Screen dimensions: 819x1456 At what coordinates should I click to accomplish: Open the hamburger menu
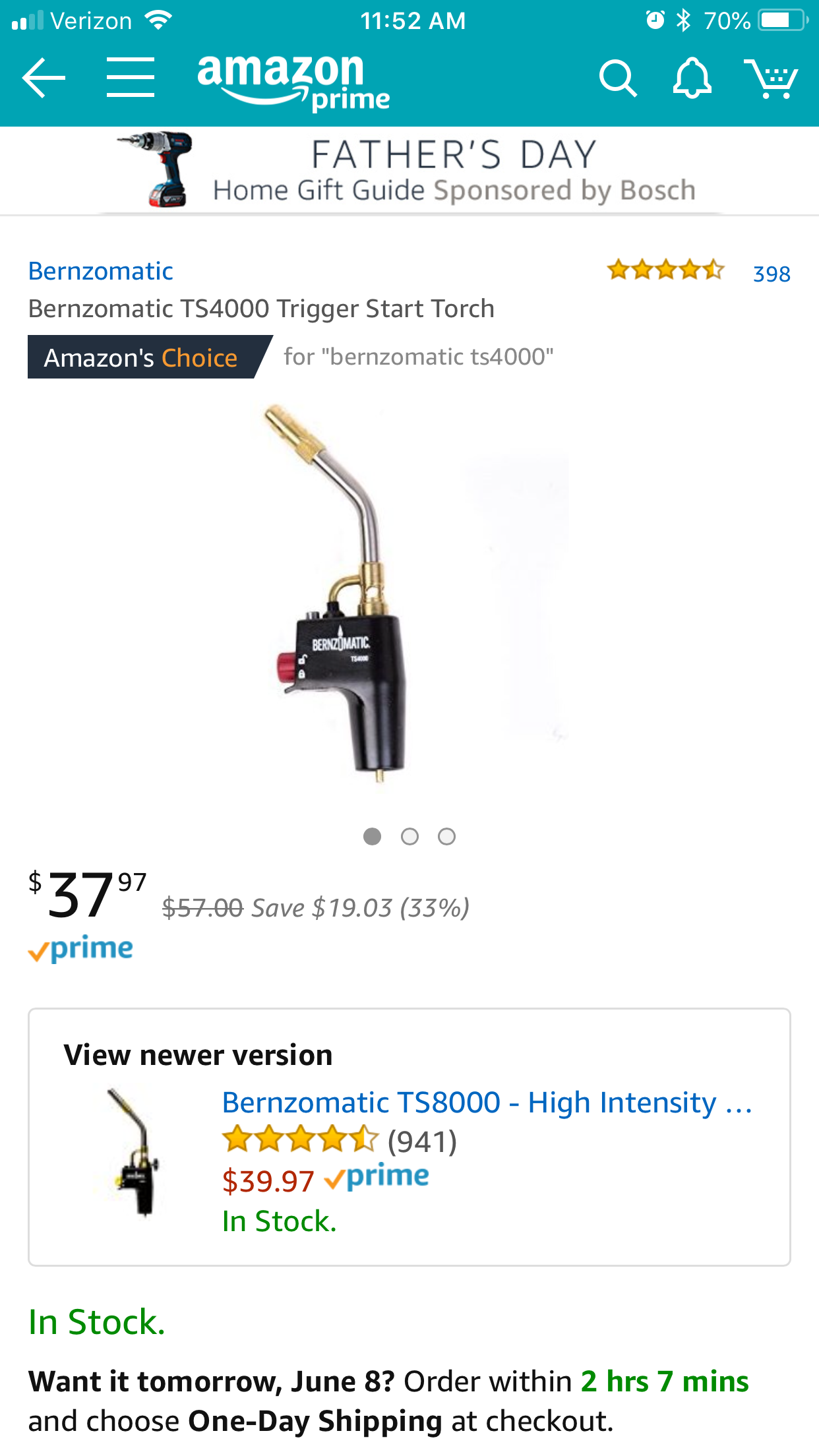131,78
